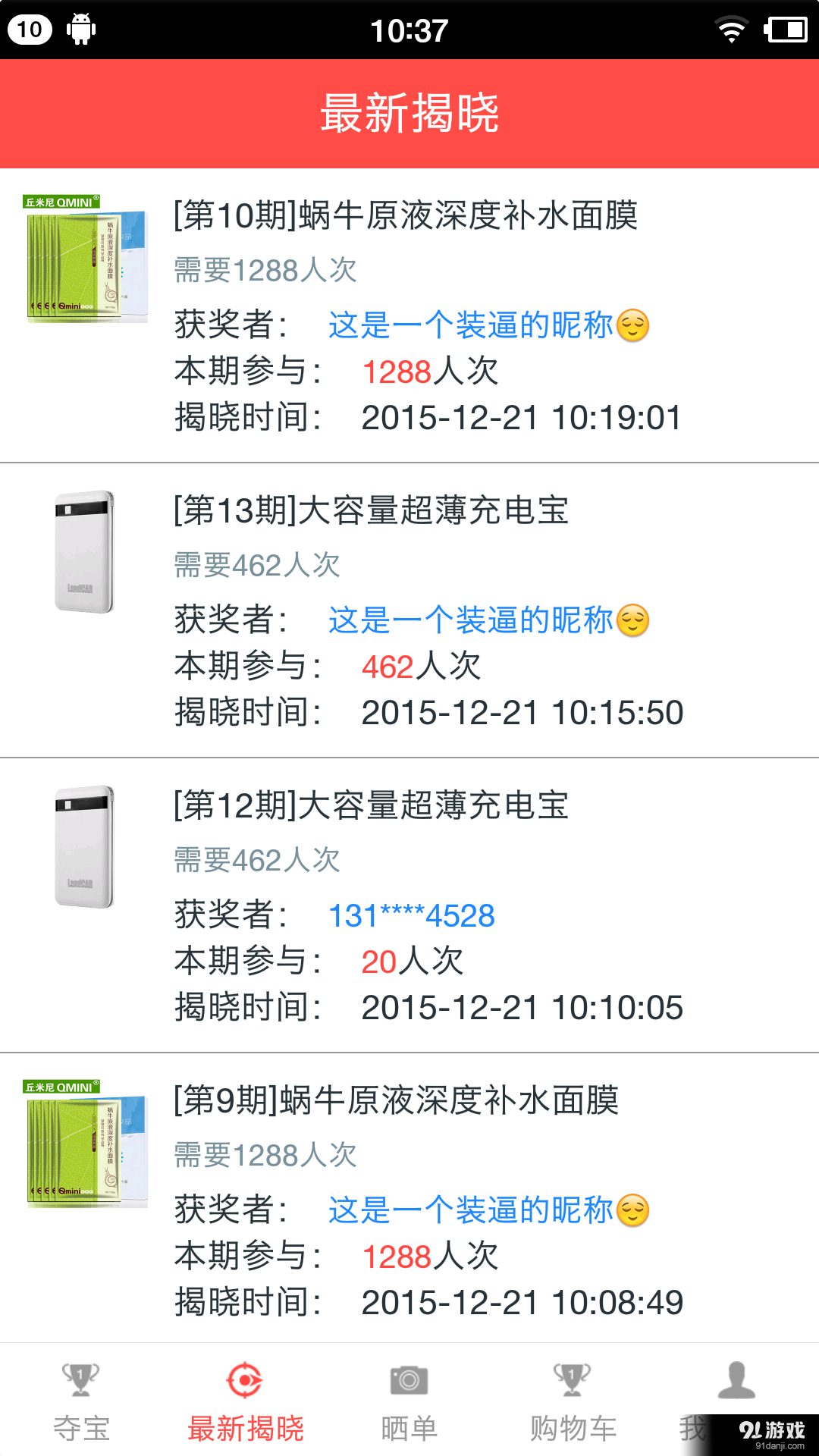819x1456 pixels.
Task: Open 晒单 via the camera icon
Action: click(x=409, y=1382)
